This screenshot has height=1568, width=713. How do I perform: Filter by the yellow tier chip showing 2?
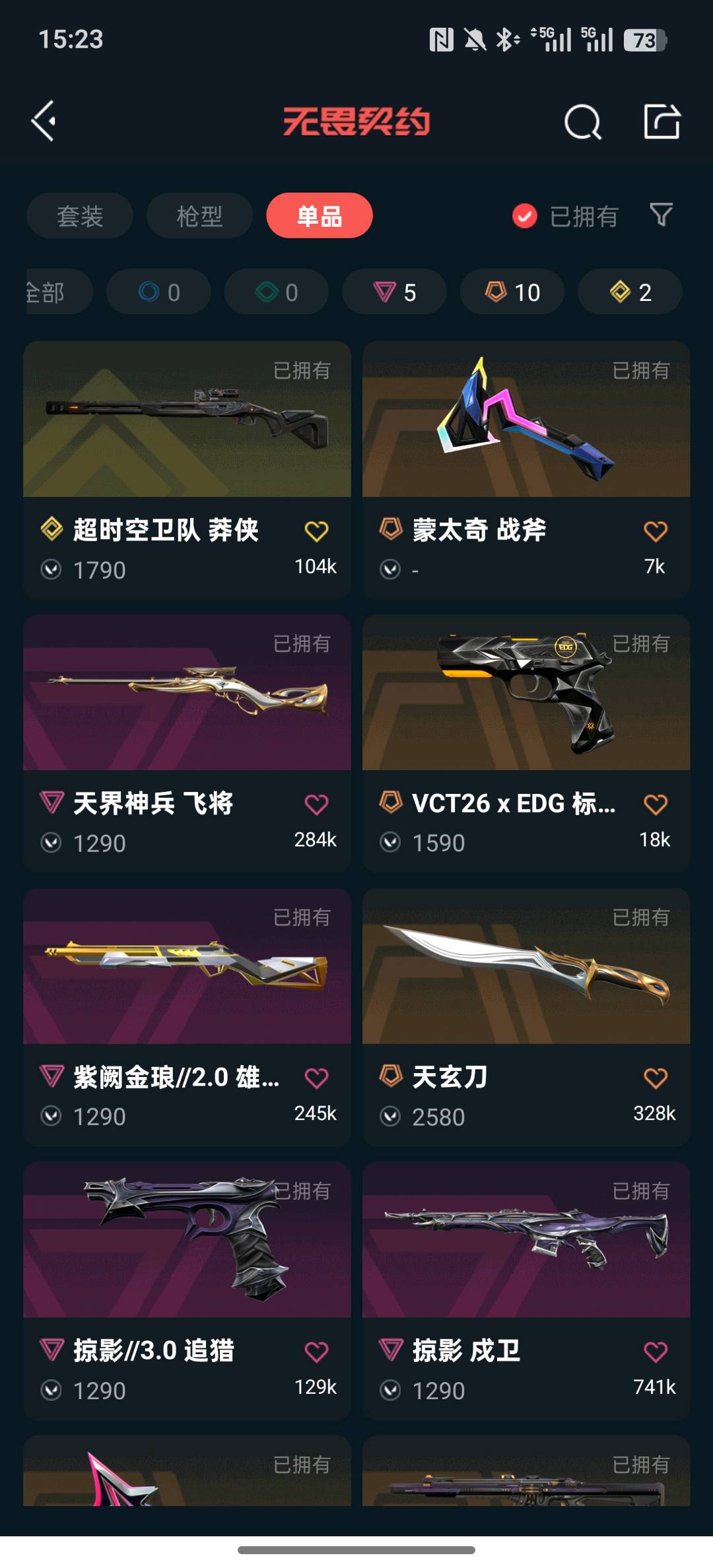click(x=630, y=292)
